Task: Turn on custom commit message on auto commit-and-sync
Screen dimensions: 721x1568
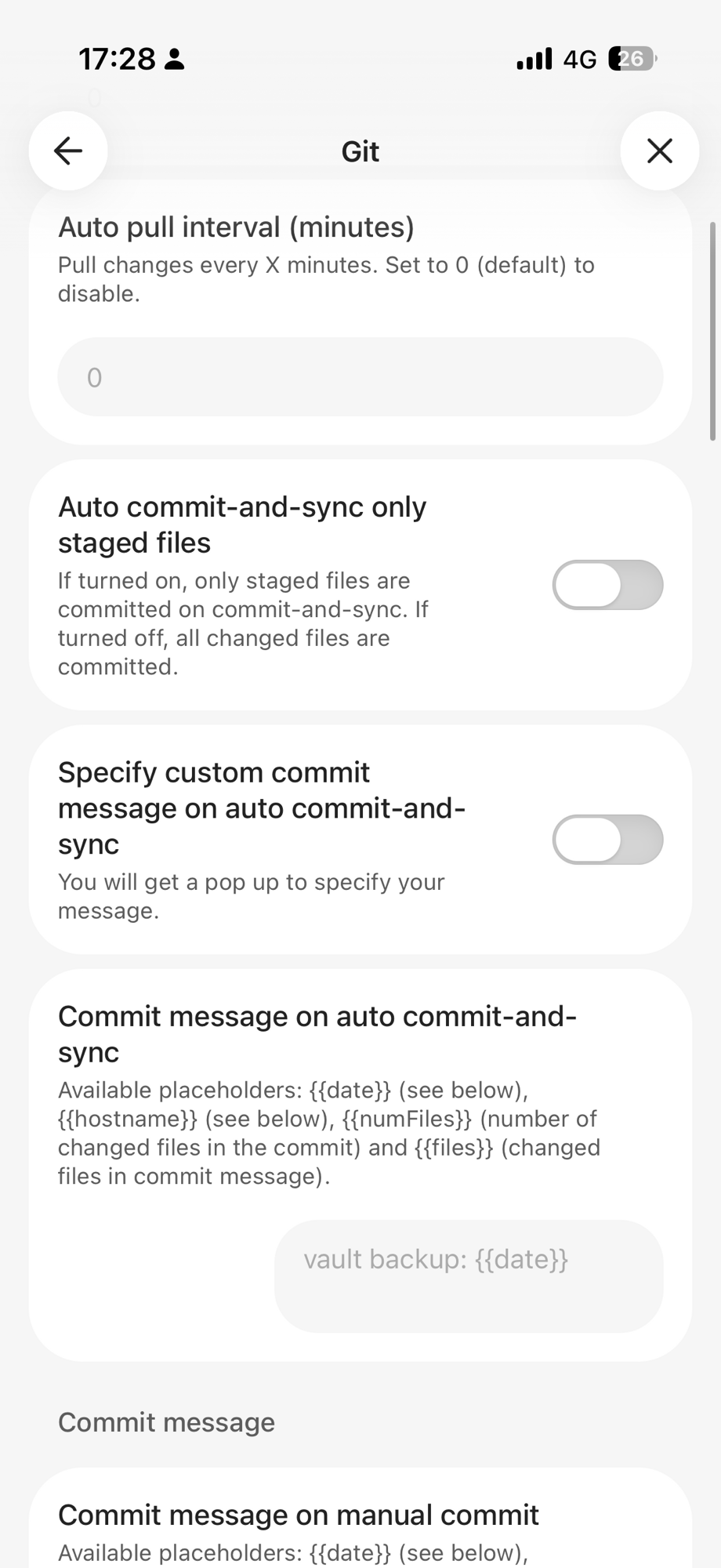Action: coord(607,840)
